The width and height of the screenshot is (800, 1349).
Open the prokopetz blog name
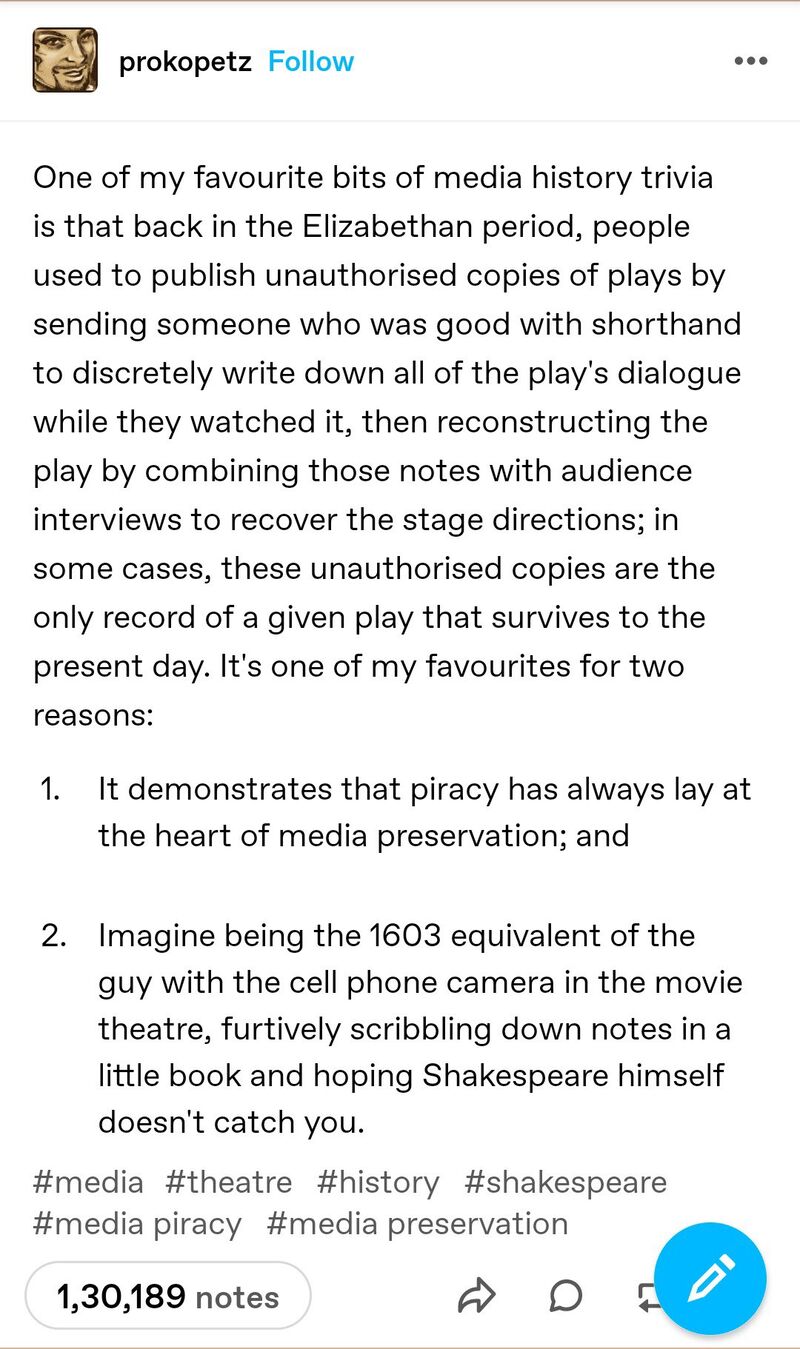[x=185, y=62]
